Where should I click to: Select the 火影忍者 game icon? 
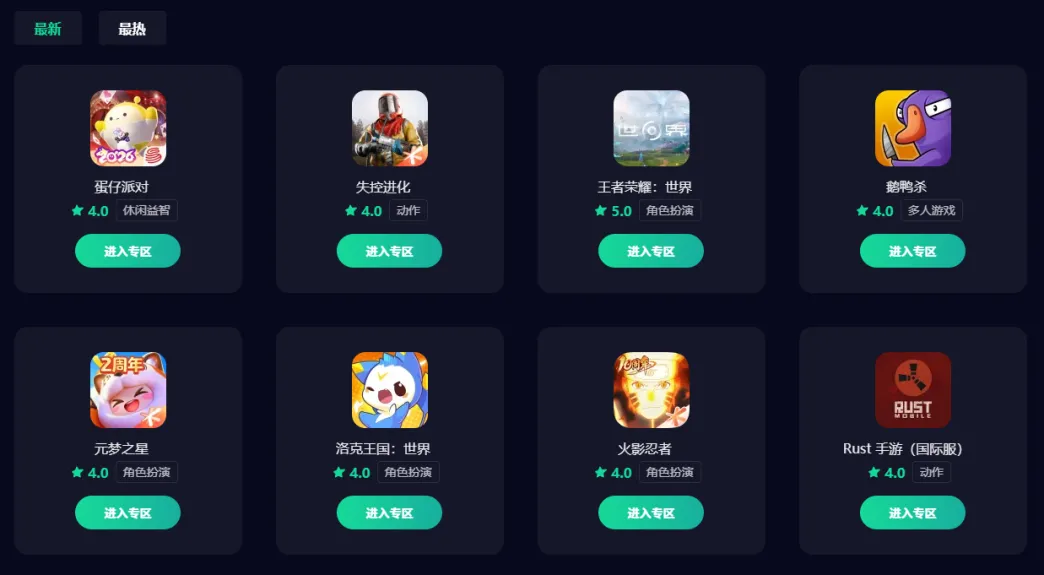click(x=651, y=389)
